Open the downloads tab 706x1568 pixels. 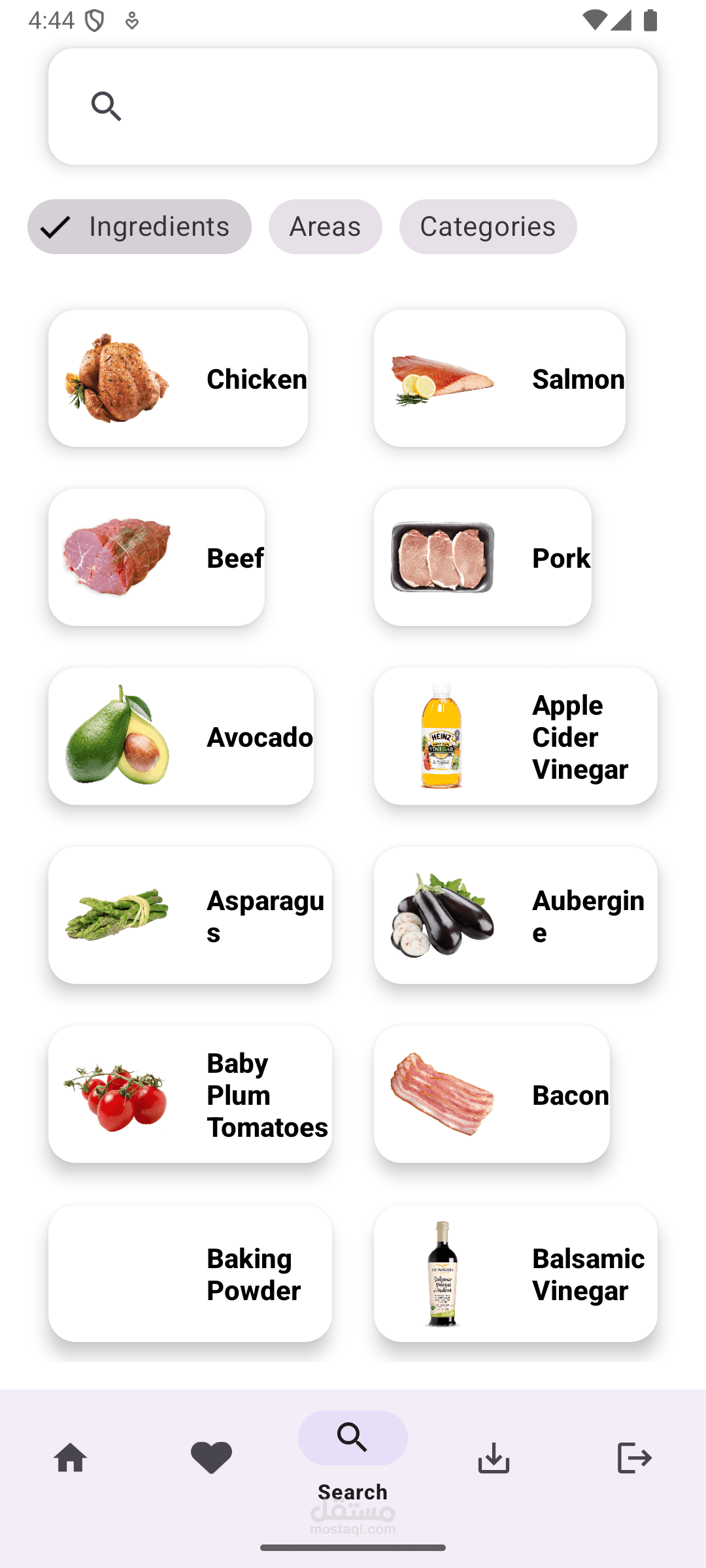(x=494, y=1458)
